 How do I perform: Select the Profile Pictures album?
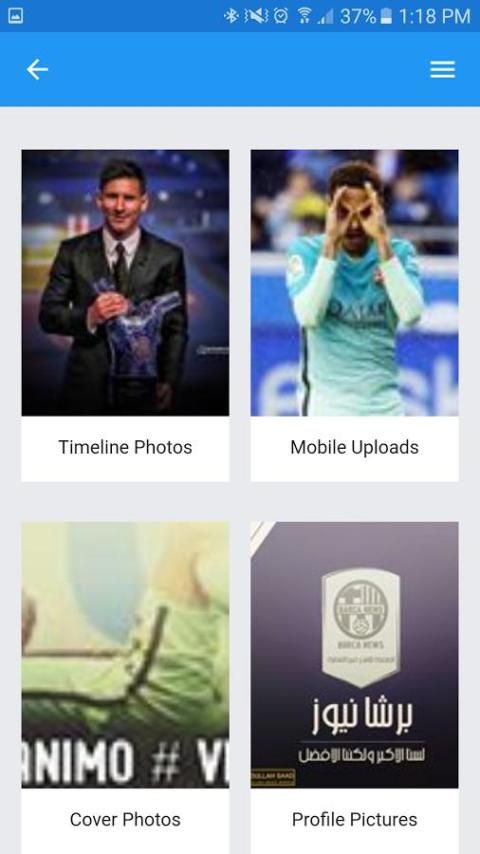pos(355,687)
